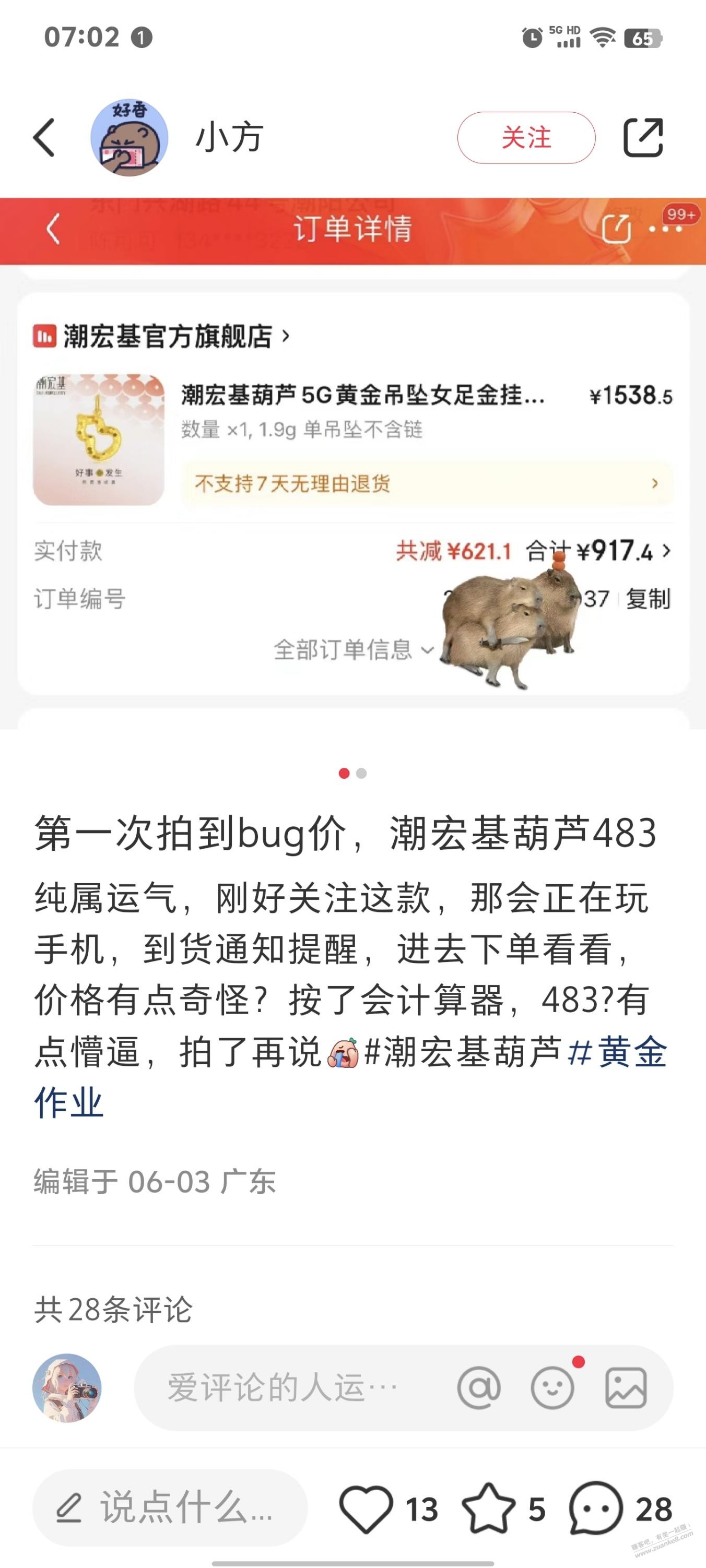Open 小方's profile avatar
Screen dimensions: 706x1568
coord(129,138)
